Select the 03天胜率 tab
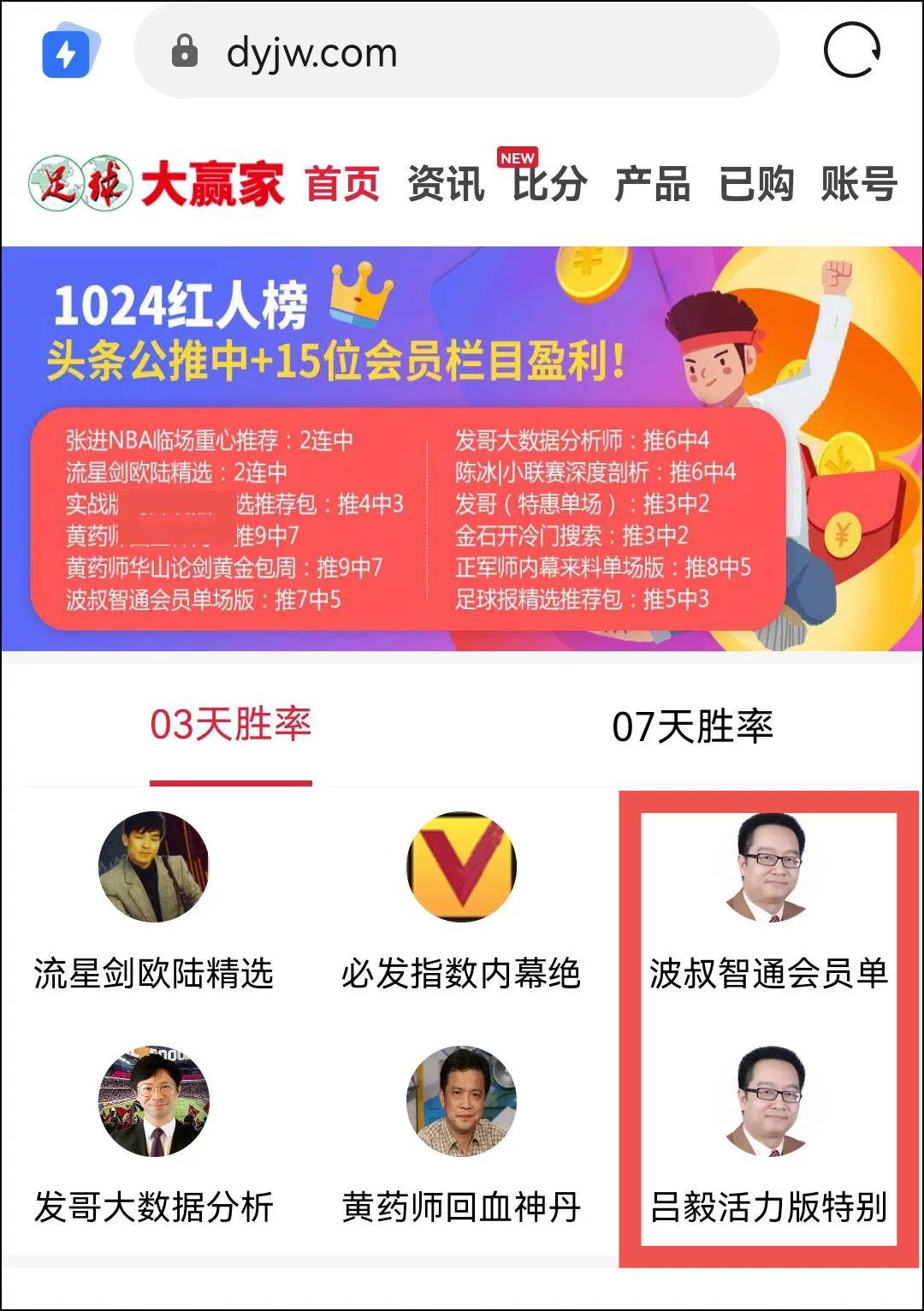The height and width of the screenshot is (1311, 924). pos(231,726)
